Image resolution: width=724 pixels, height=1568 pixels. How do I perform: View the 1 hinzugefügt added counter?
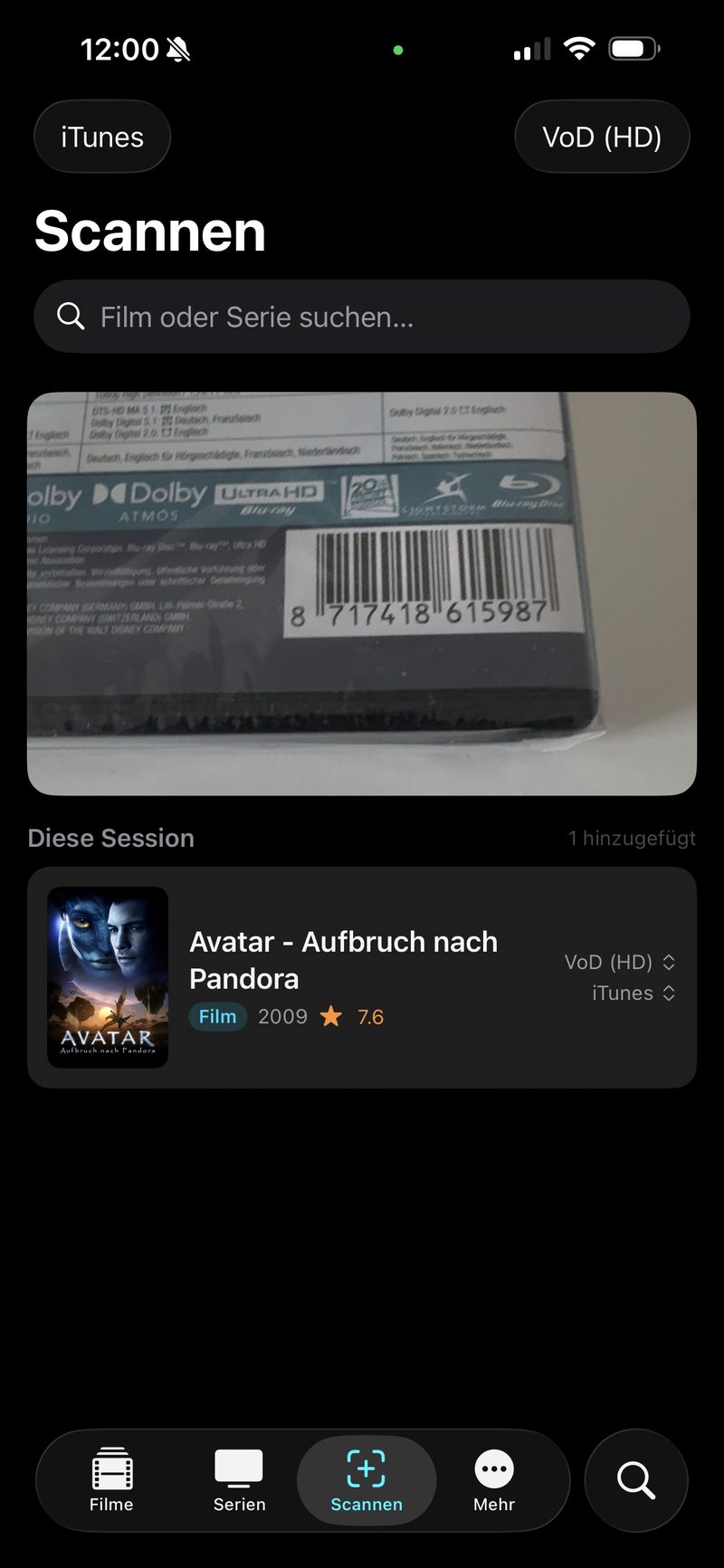click(632, 838)
